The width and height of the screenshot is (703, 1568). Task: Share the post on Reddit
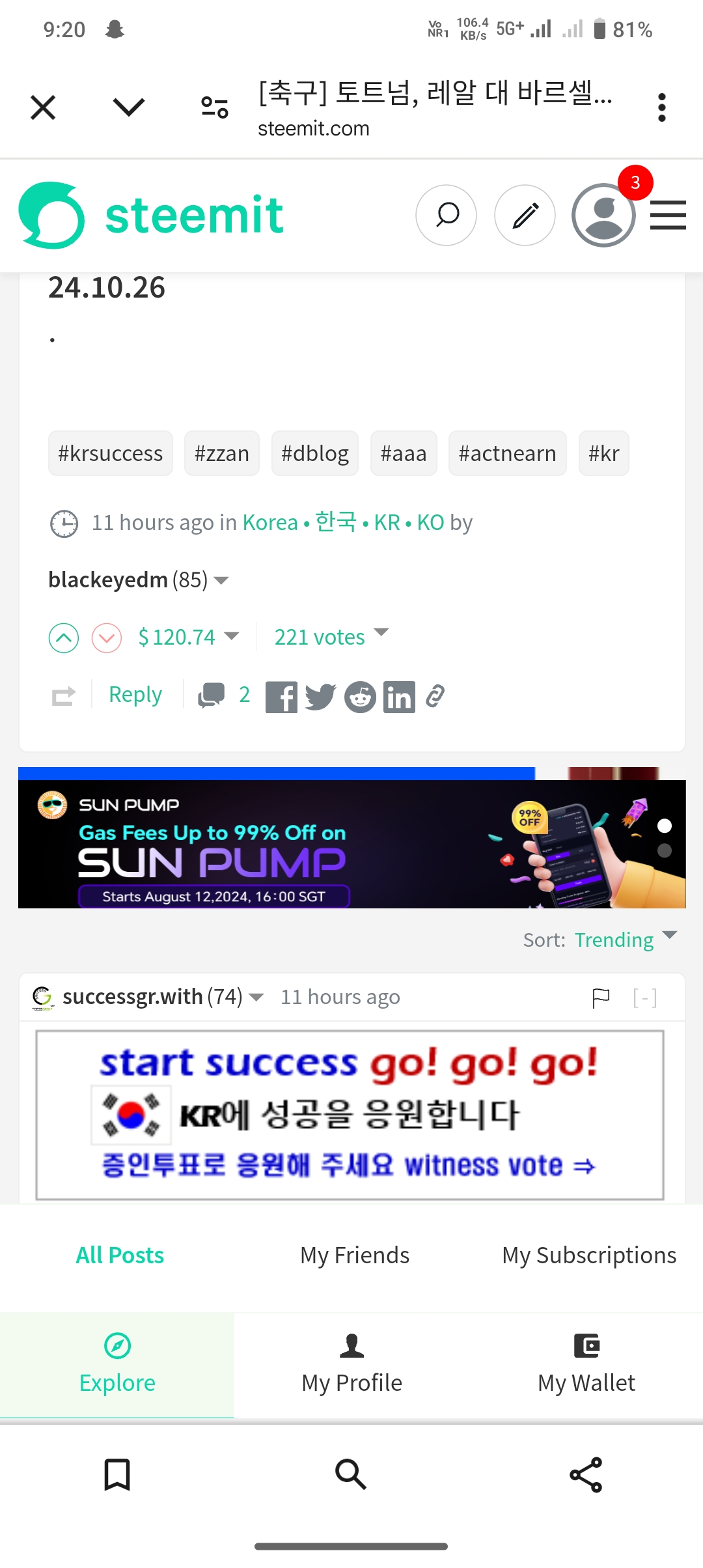[x=360, y=697]
